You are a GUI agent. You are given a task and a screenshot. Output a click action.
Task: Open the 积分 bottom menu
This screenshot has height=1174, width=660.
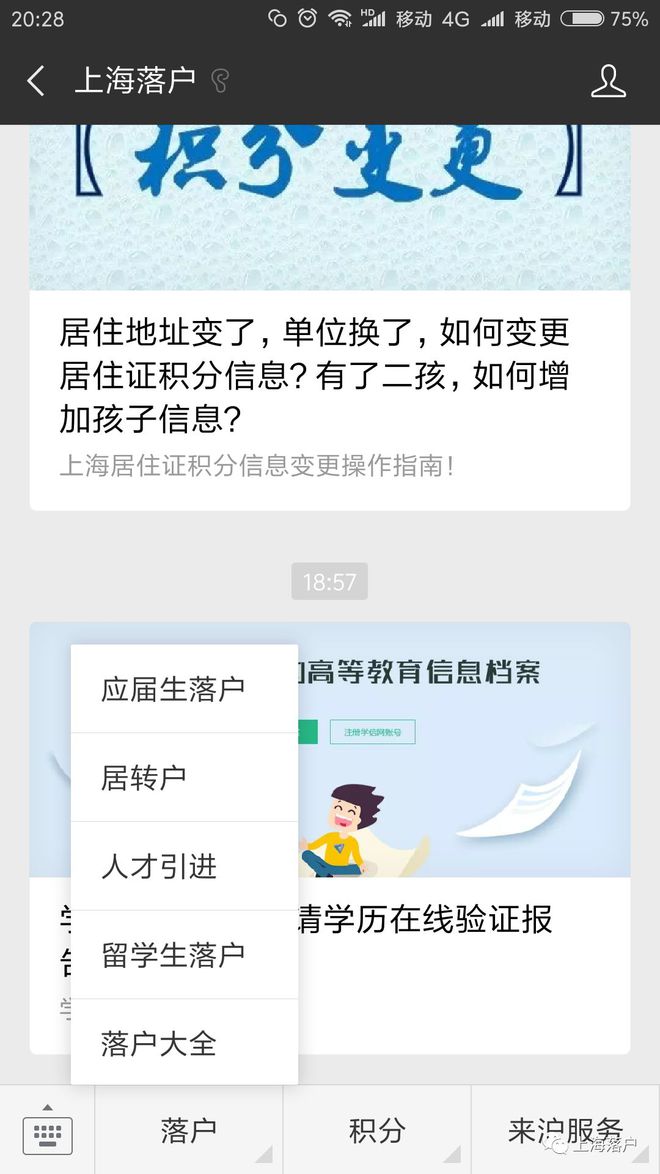(x=377, y=1131)
